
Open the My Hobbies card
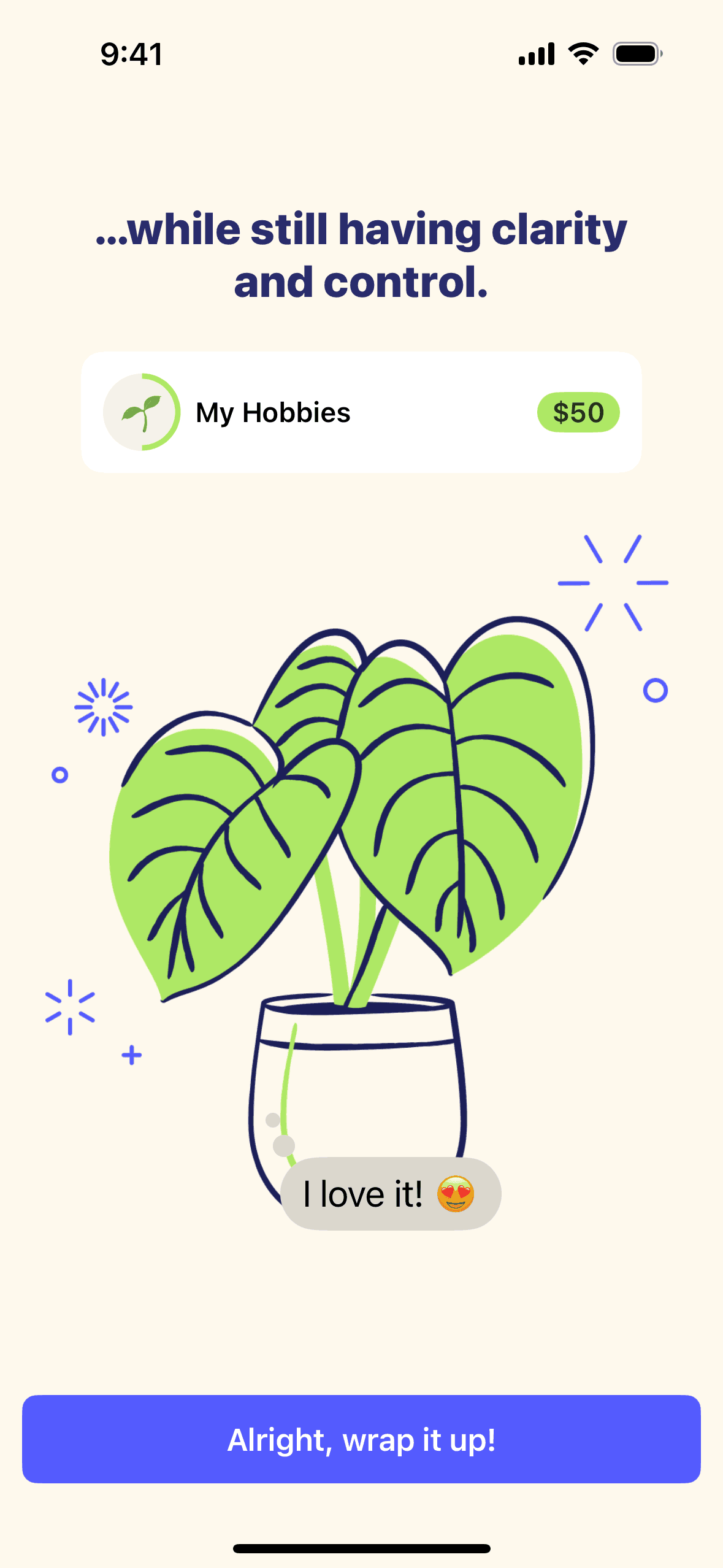[361, 412]
